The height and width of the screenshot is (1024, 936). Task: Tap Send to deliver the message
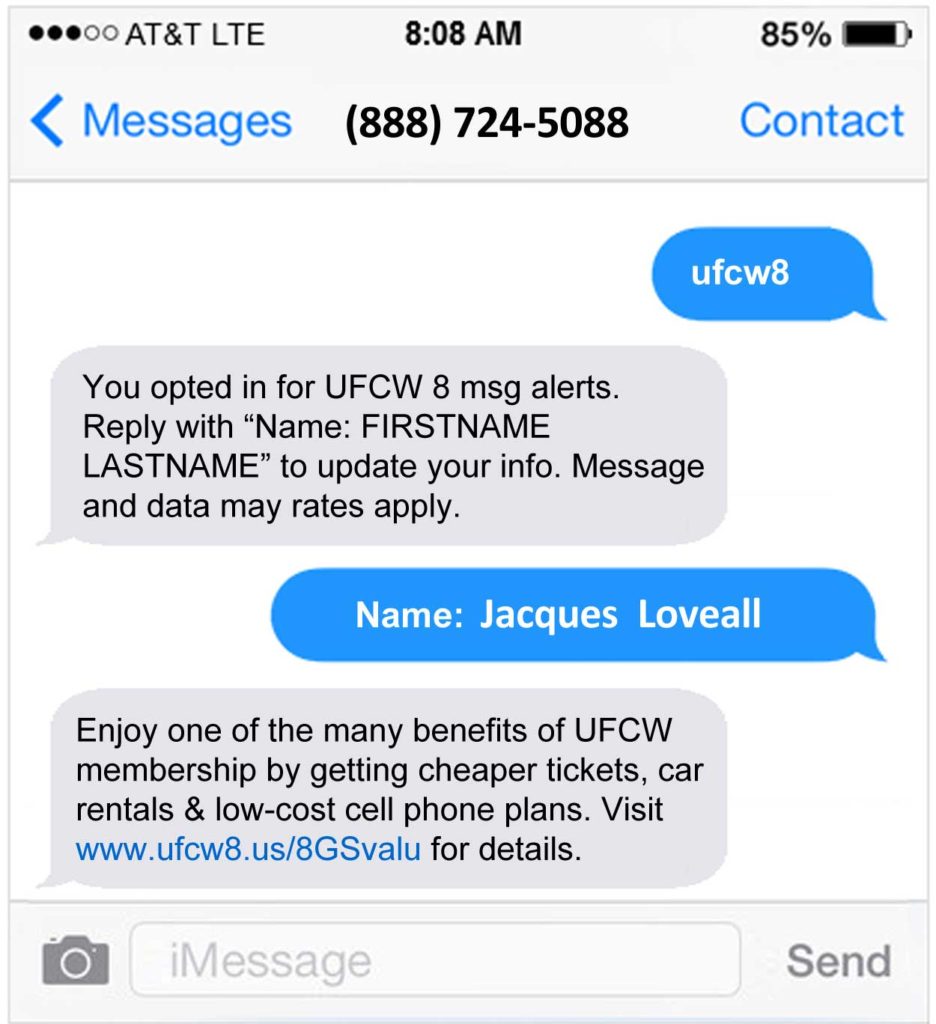point(838,961)
